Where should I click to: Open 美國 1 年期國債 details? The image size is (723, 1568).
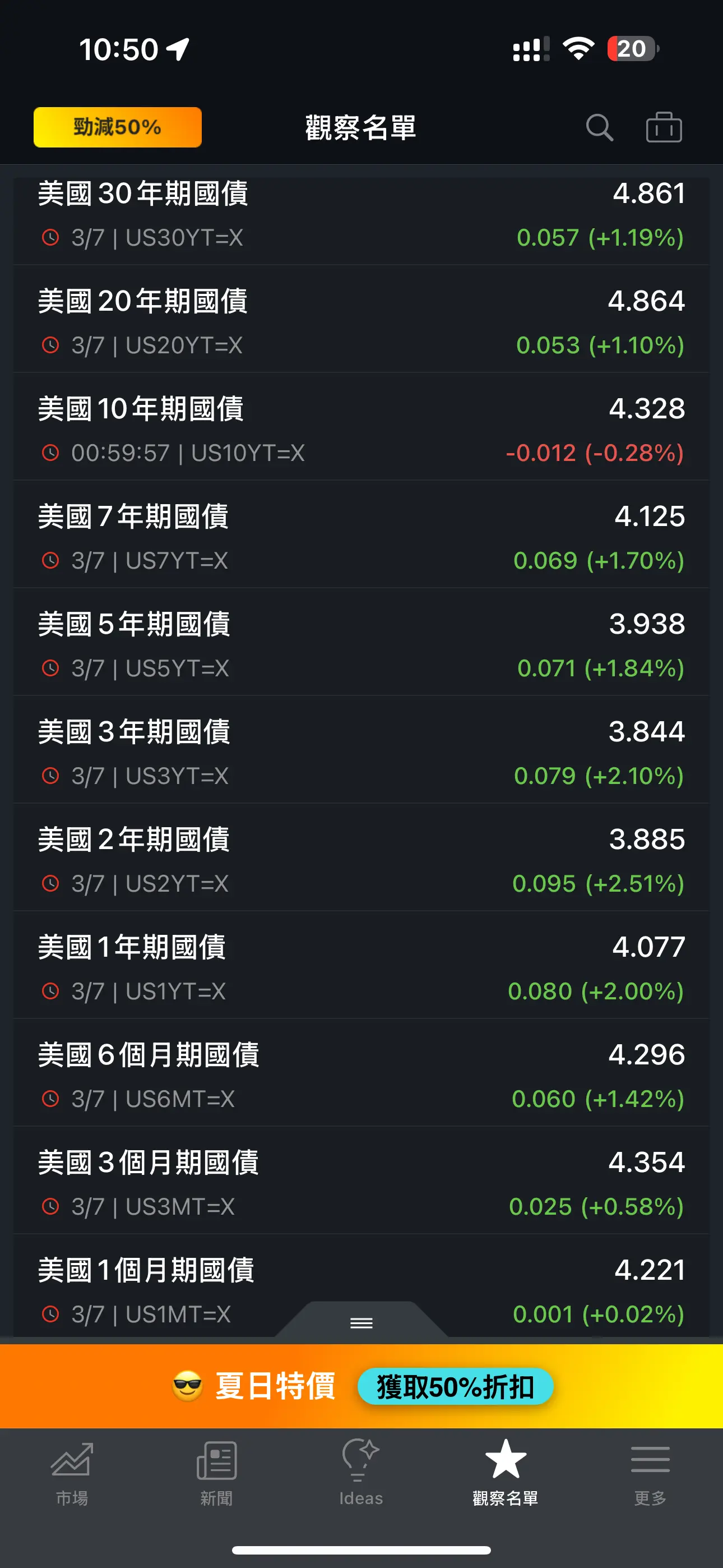click(361, 965)
